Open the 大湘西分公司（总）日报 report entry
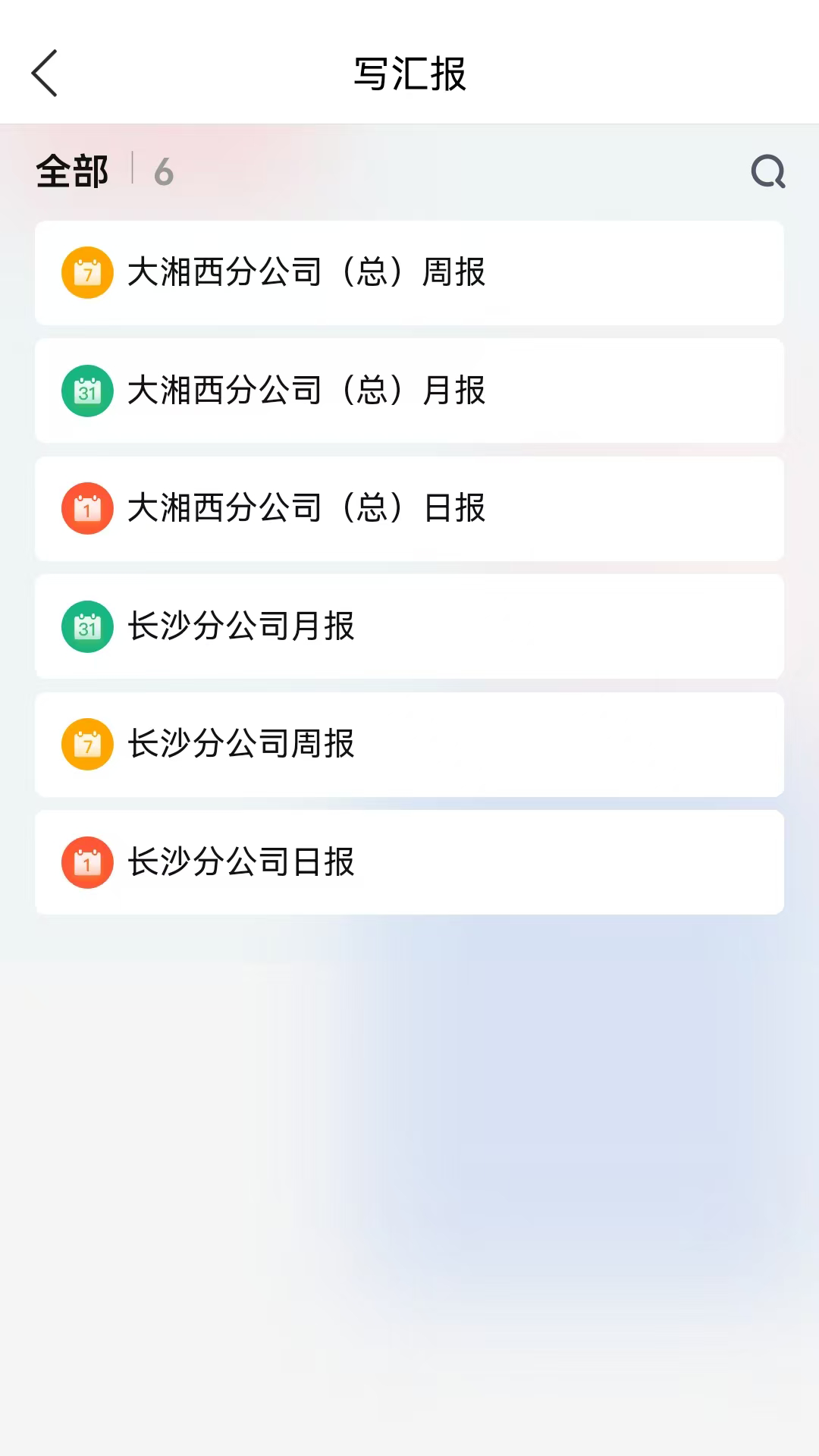The image size is (819, 1456). click(x=409, y=509)
